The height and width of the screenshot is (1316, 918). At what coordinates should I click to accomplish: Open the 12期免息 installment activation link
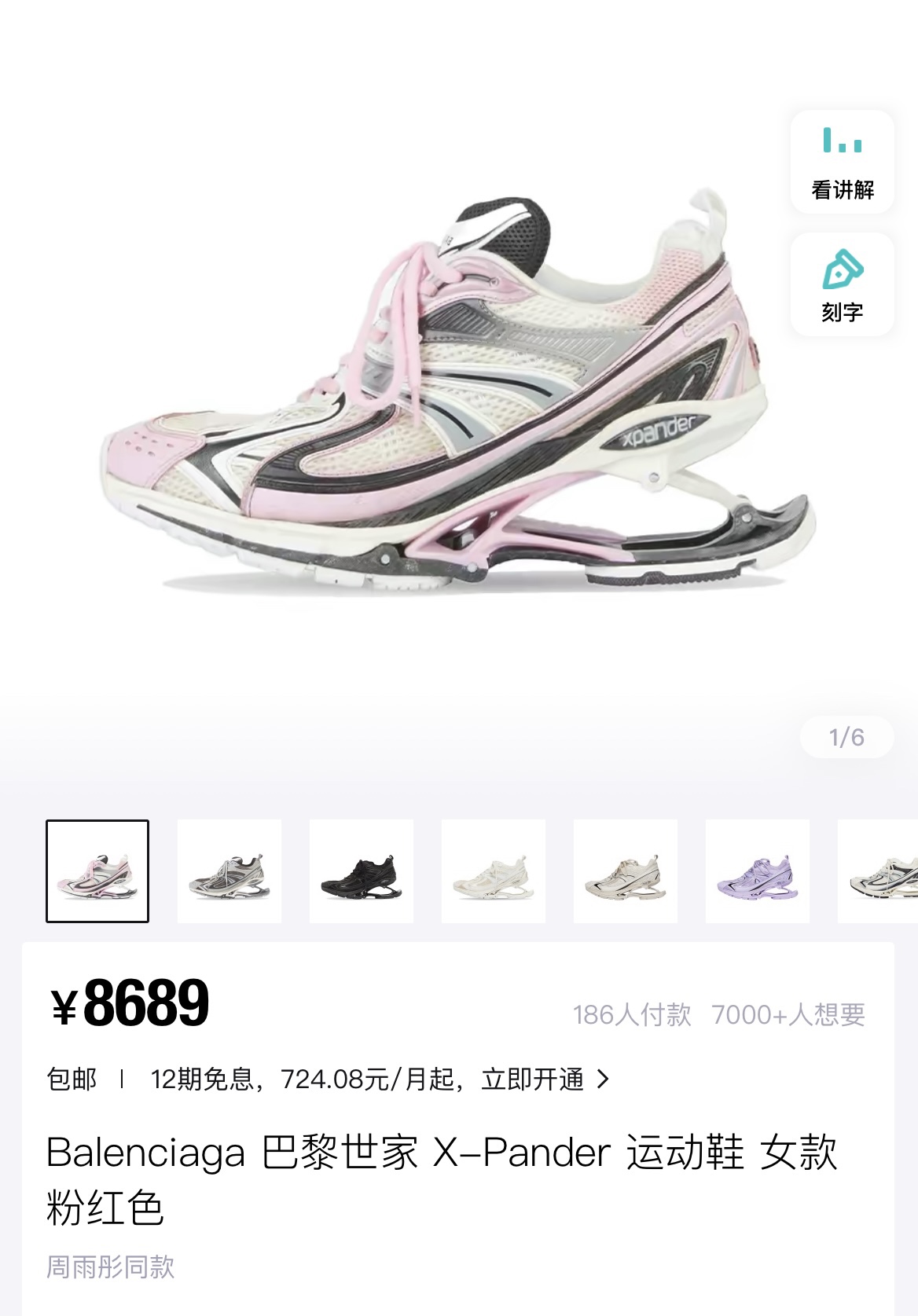[379, 1080]
